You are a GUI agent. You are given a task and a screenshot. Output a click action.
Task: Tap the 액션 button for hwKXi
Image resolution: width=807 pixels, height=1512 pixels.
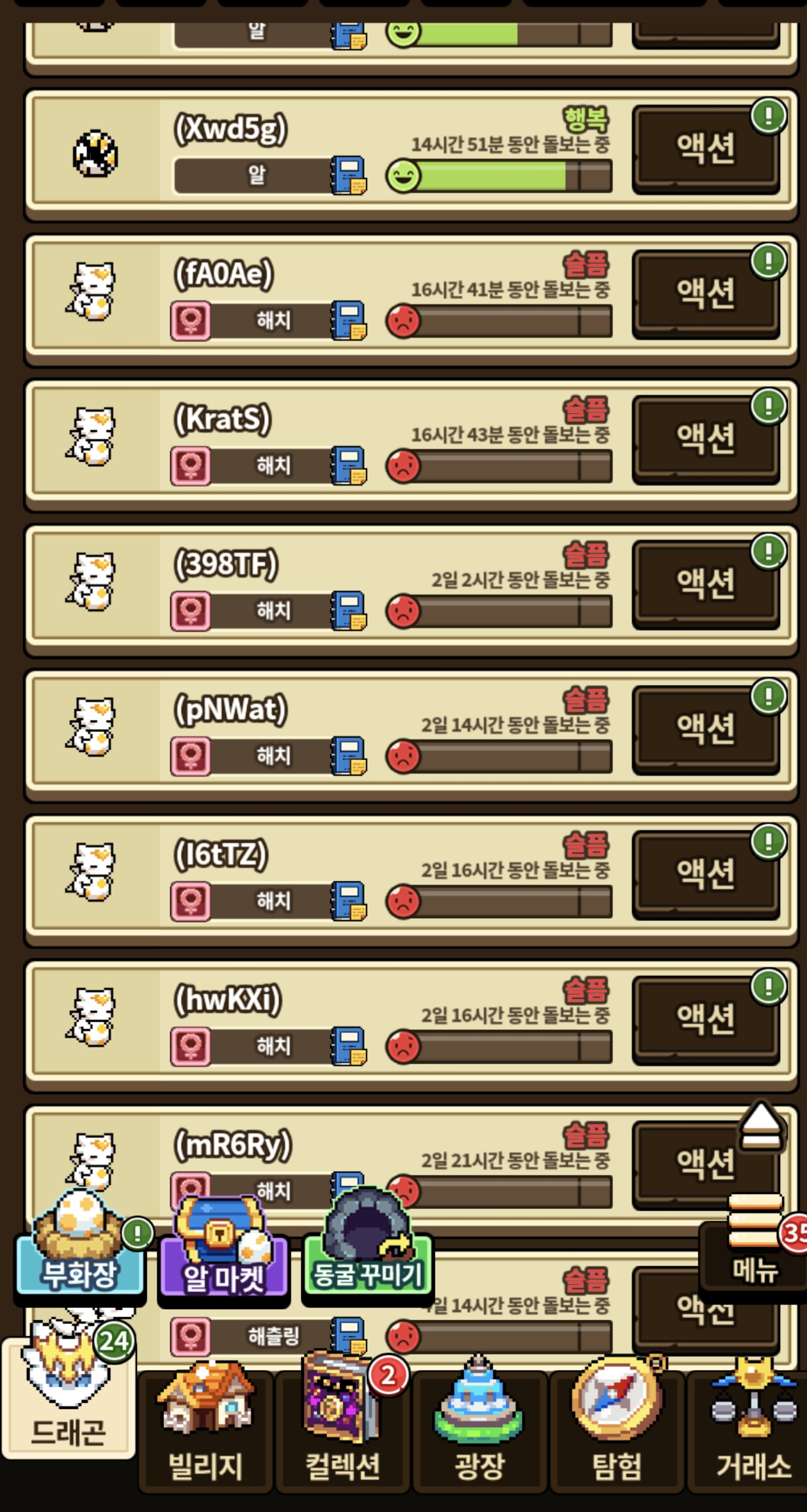[705, 1018]
